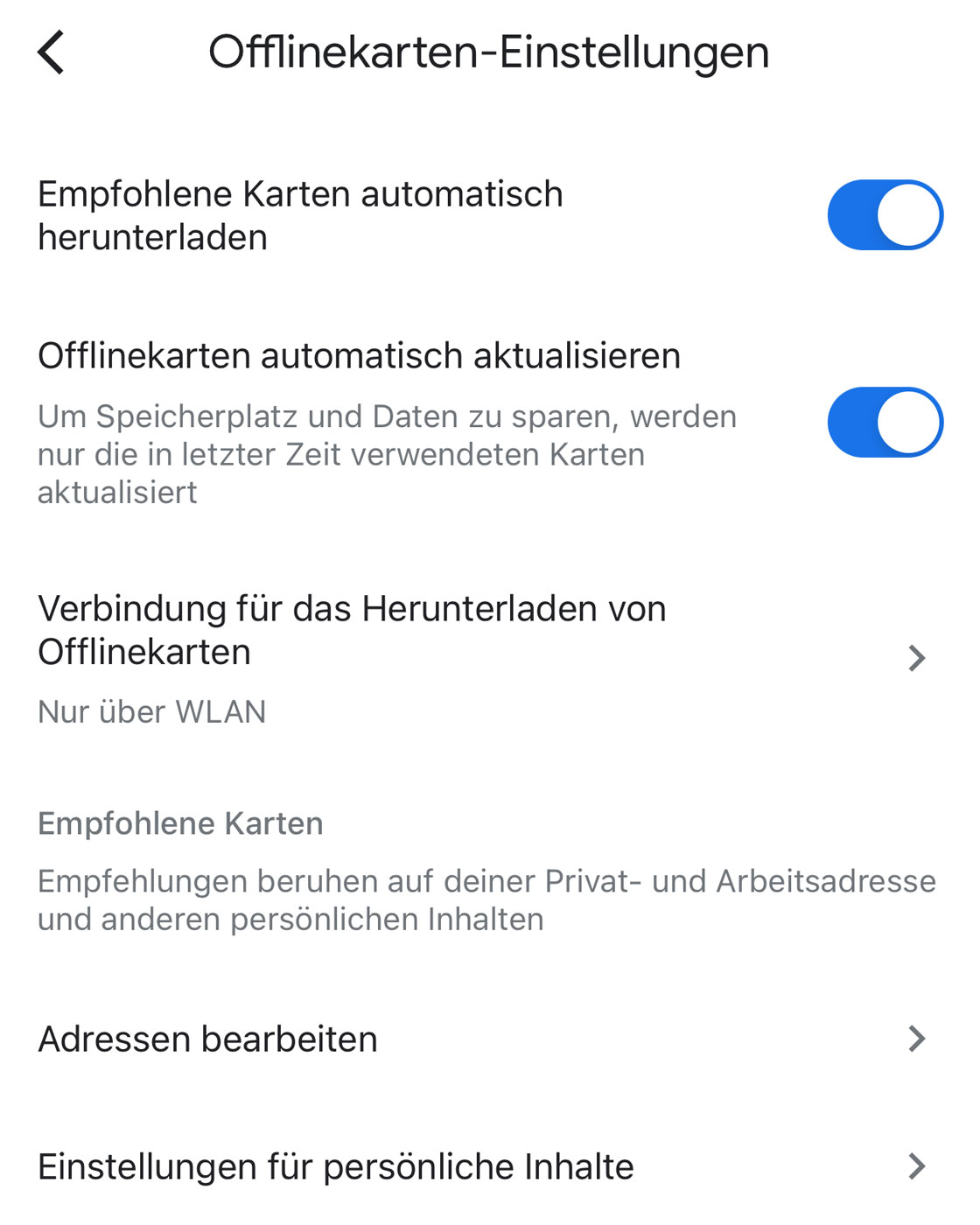The image size is (980, 1225).
Task: Click the Empfohlene Karten section header
Action: [179, 822]
